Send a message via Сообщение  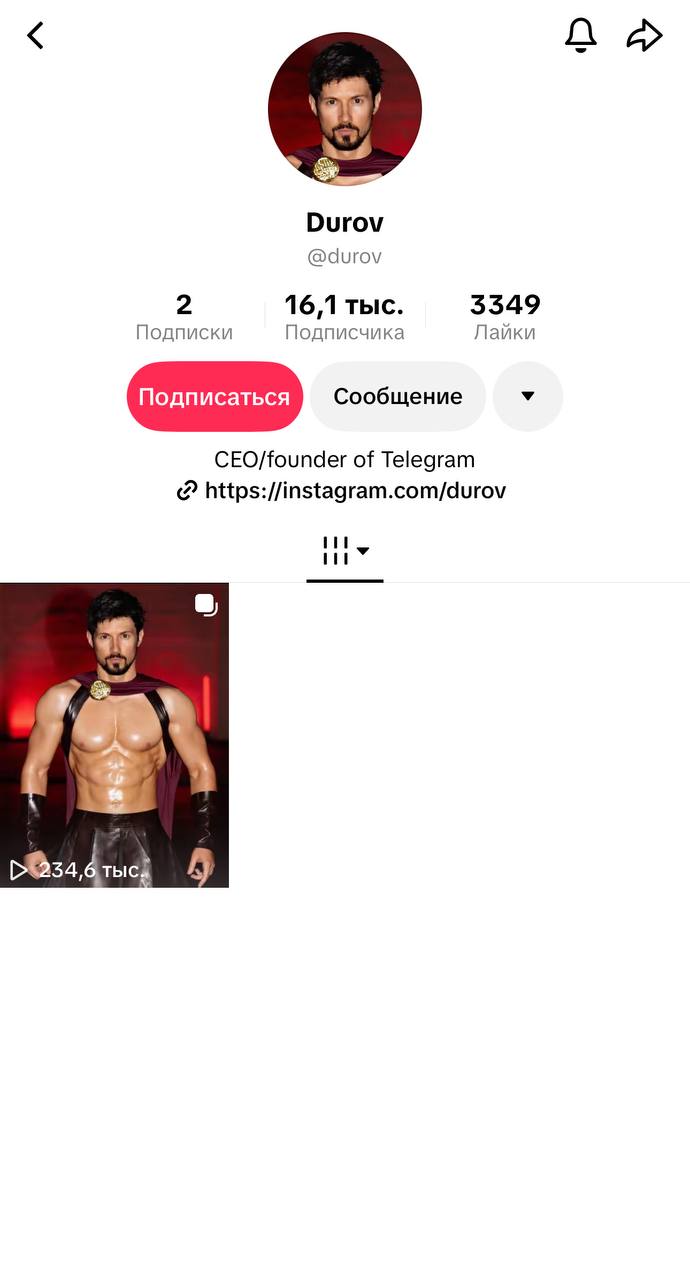397,396
